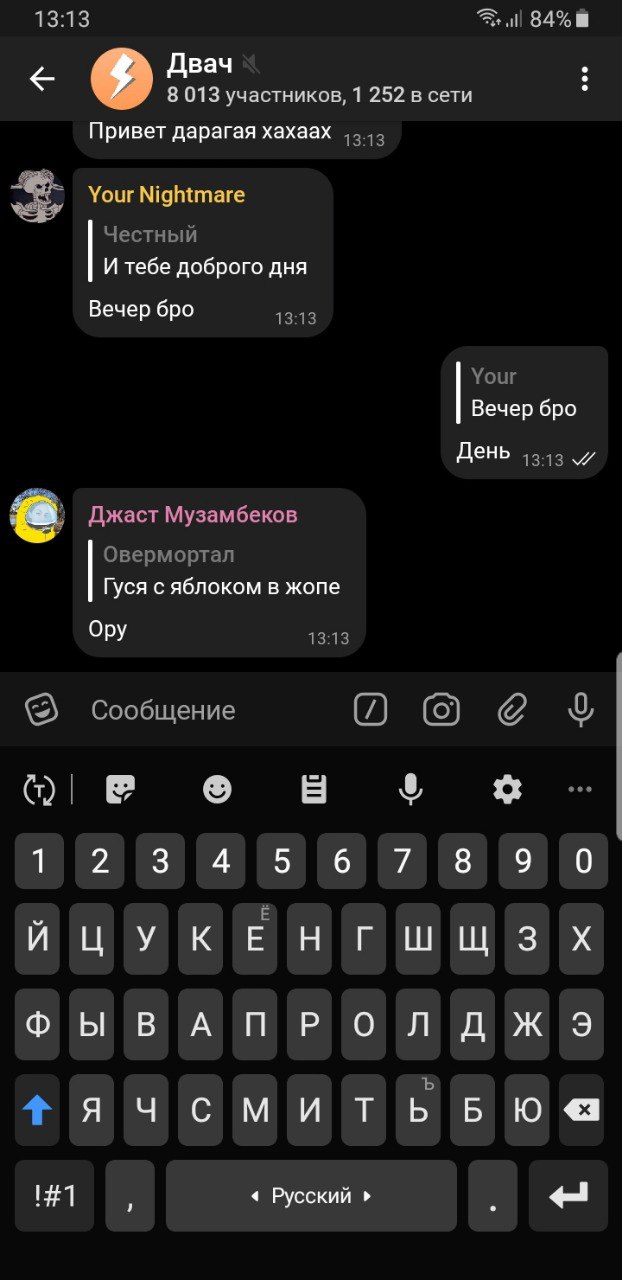Attach a file with the paperclip

point(511,710)
